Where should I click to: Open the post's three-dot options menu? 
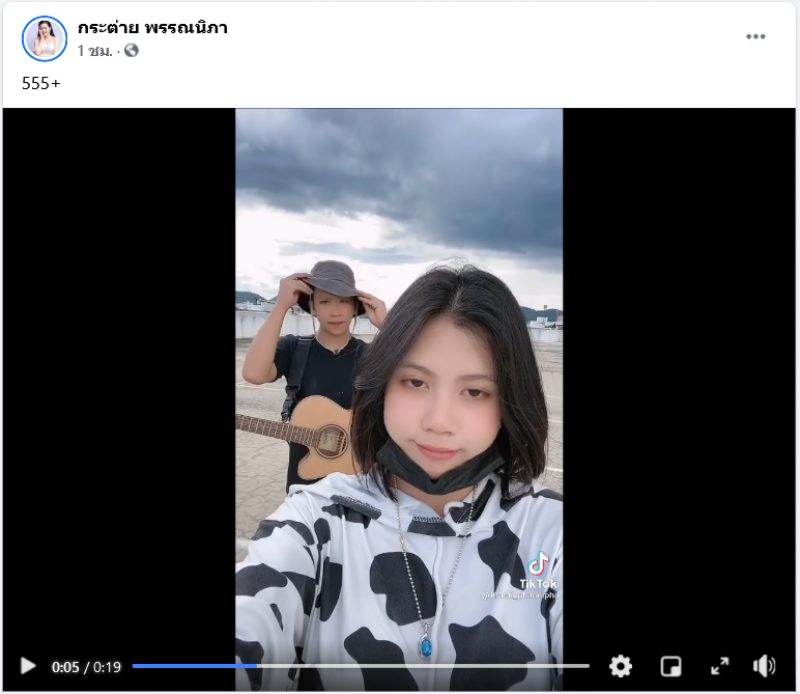click(756, 37)
